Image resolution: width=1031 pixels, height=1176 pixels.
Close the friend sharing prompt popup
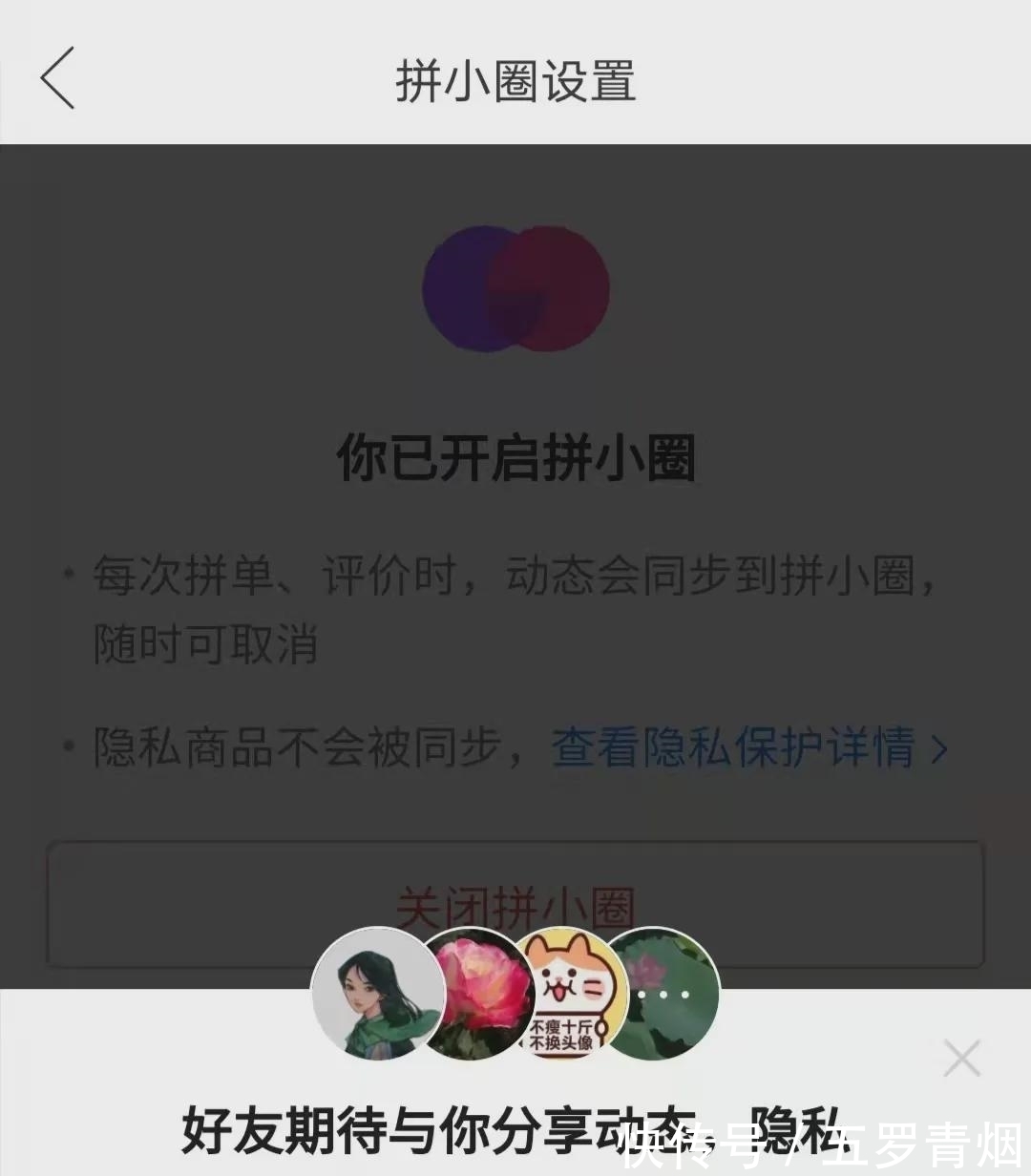coord(964,1058)
